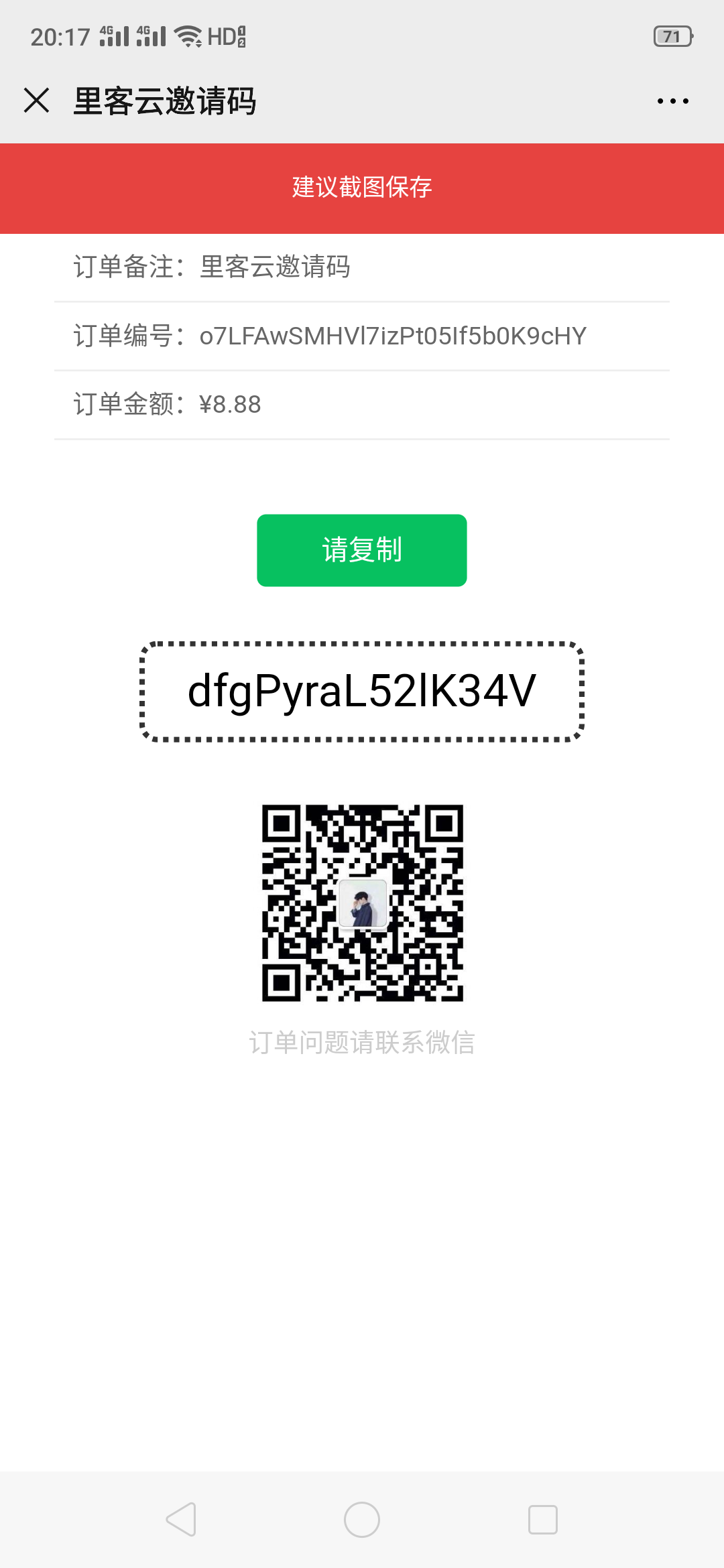
Task: Go back using the system back button
Action: [181, 1519]
